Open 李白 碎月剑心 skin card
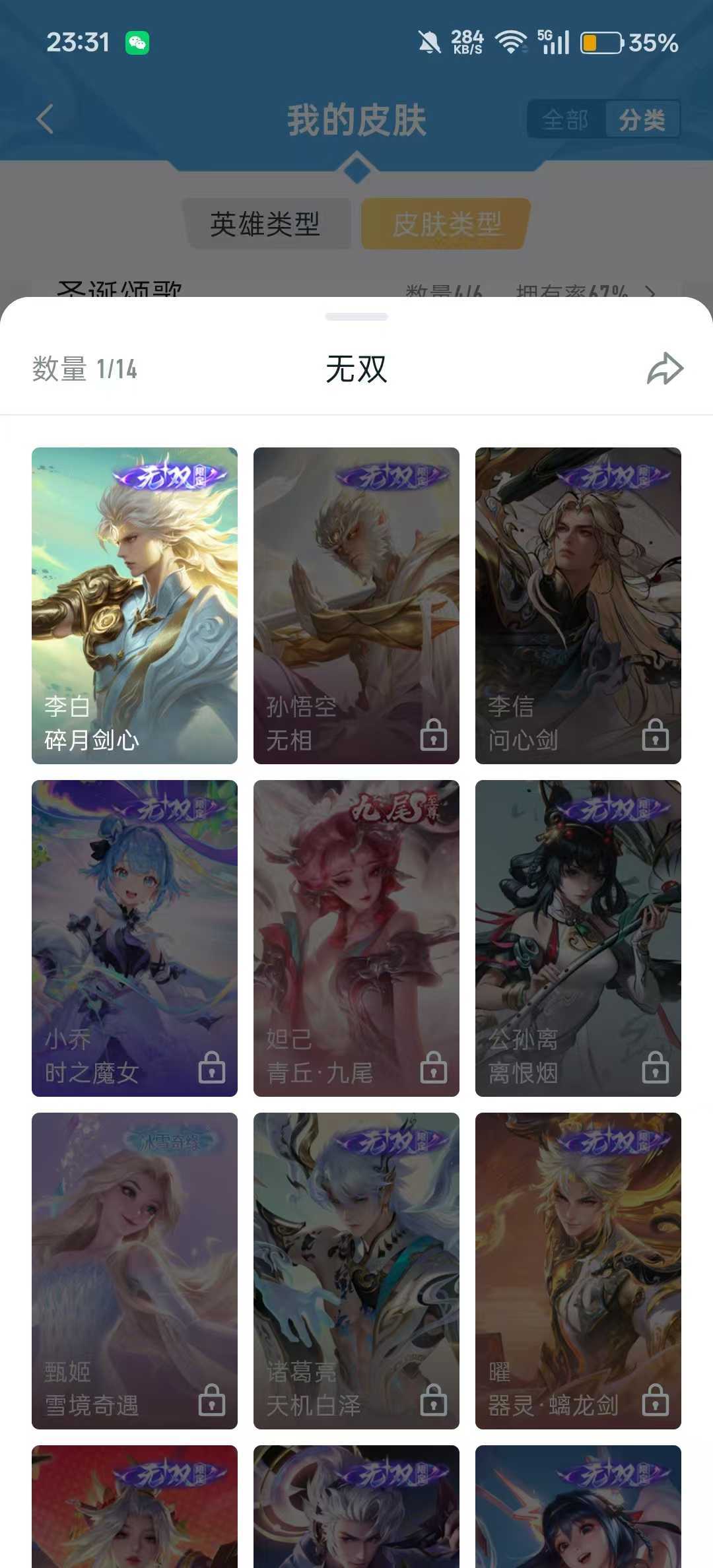 tap(135, 605)
